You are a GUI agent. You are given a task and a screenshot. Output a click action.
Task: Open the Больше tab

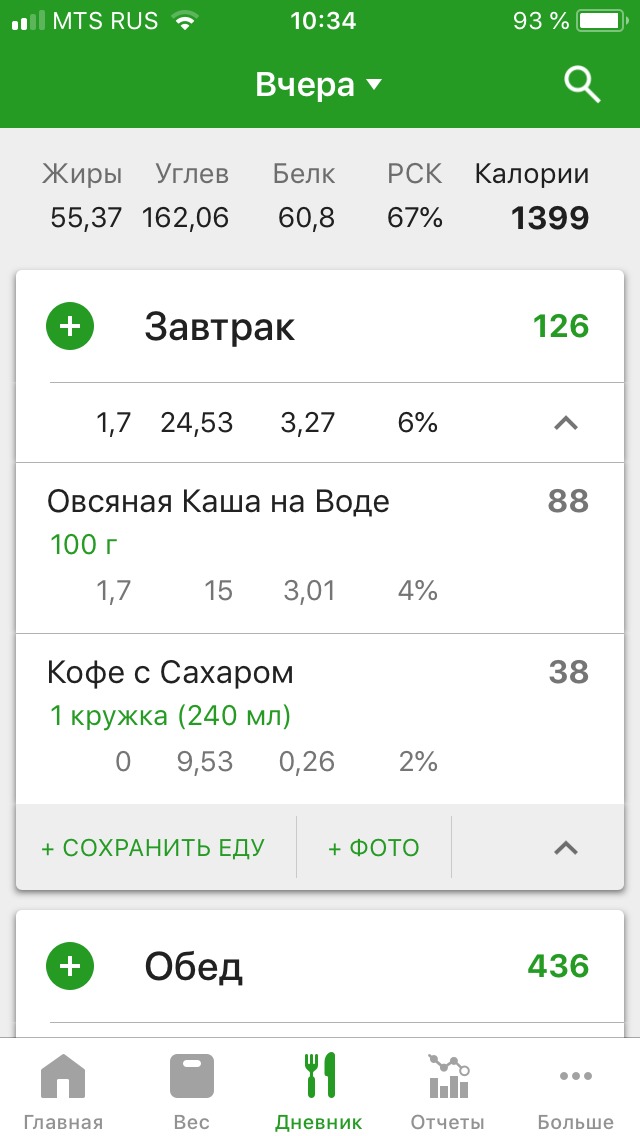click(575, 1090)
